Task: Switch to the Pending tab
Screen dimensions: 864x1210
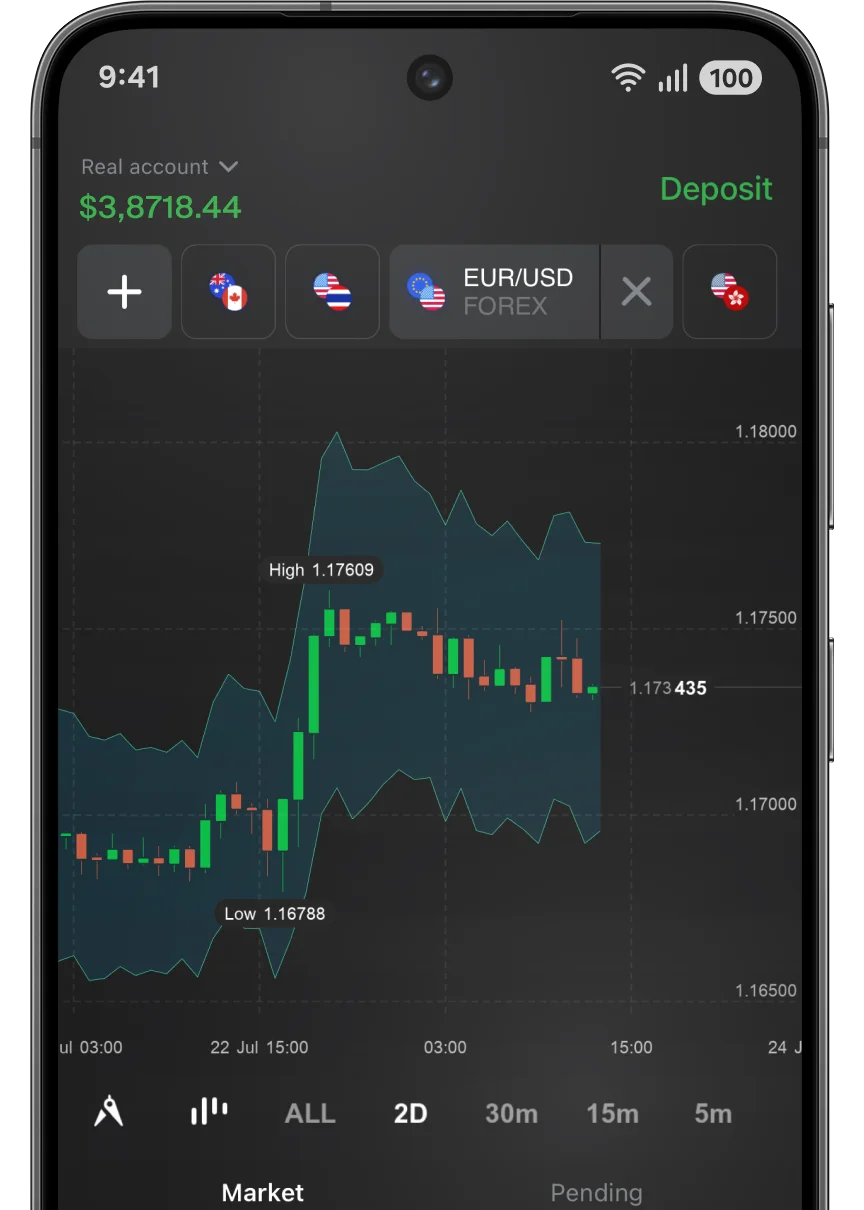Action: pyautogui.click(x=596, y=1192)
